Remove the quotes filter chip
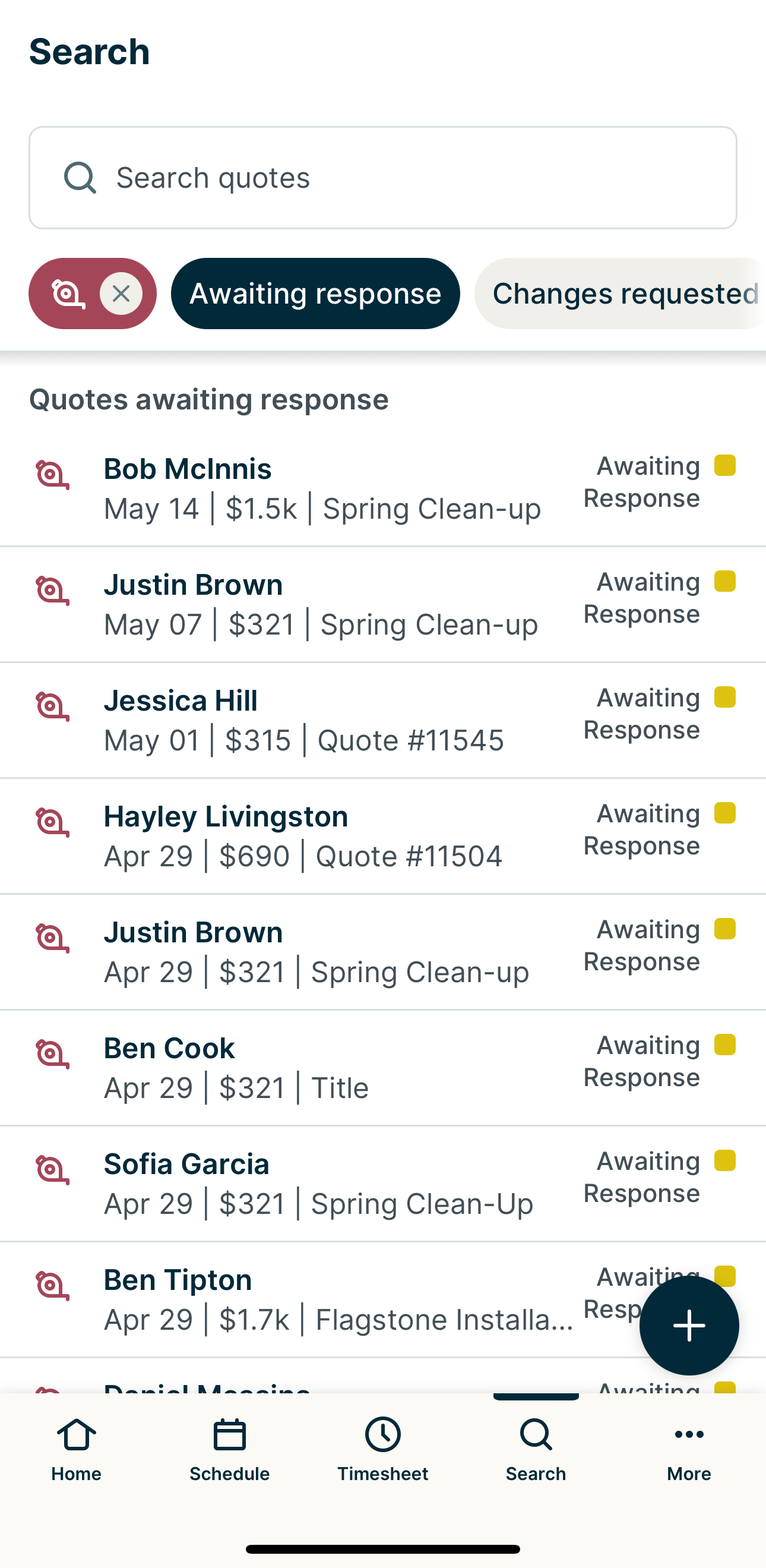The image size is (766, 1568). tap(121, 294)
